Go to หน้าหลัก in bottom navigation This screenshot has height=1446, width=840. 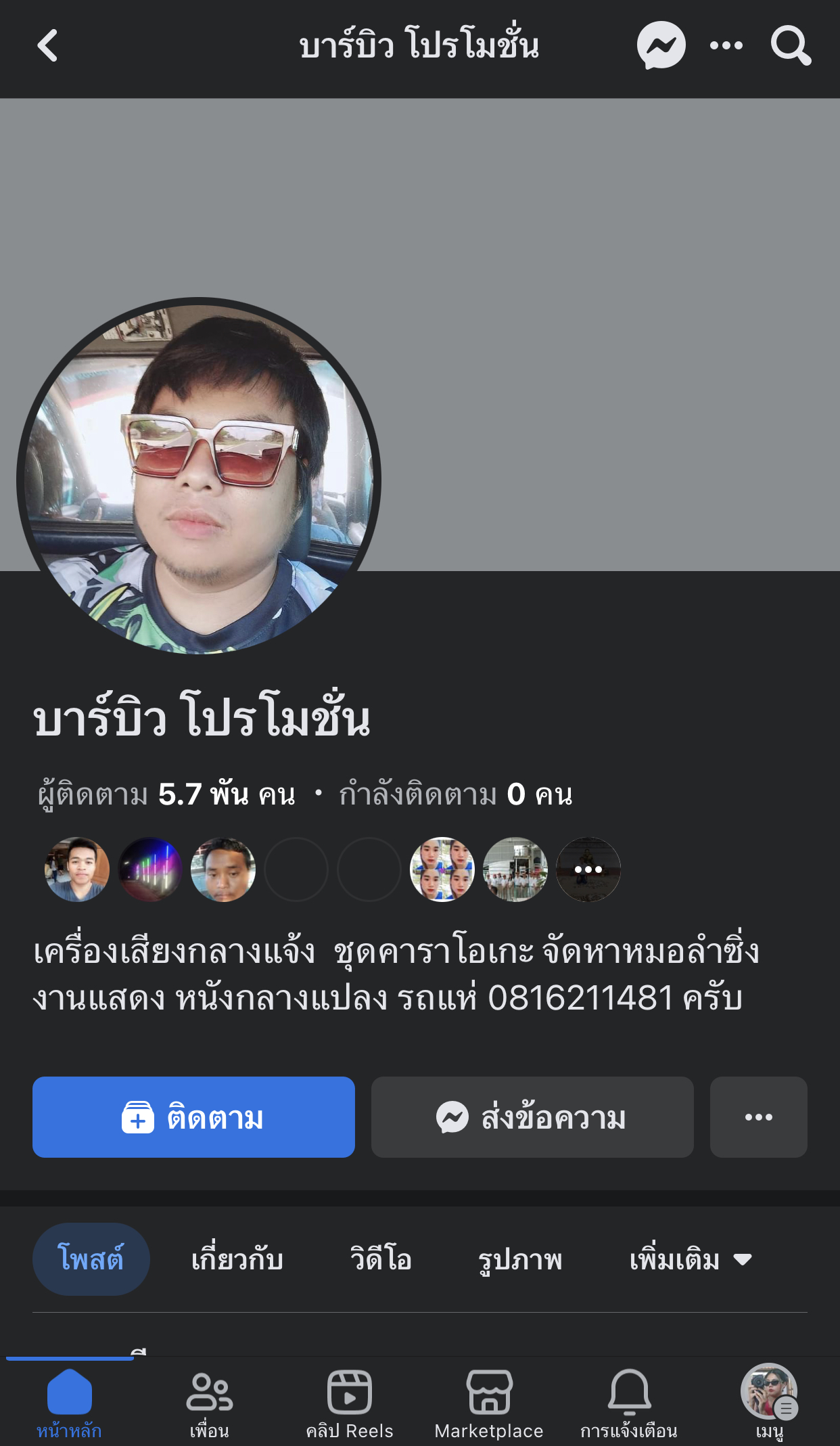tap(70, 1403)
